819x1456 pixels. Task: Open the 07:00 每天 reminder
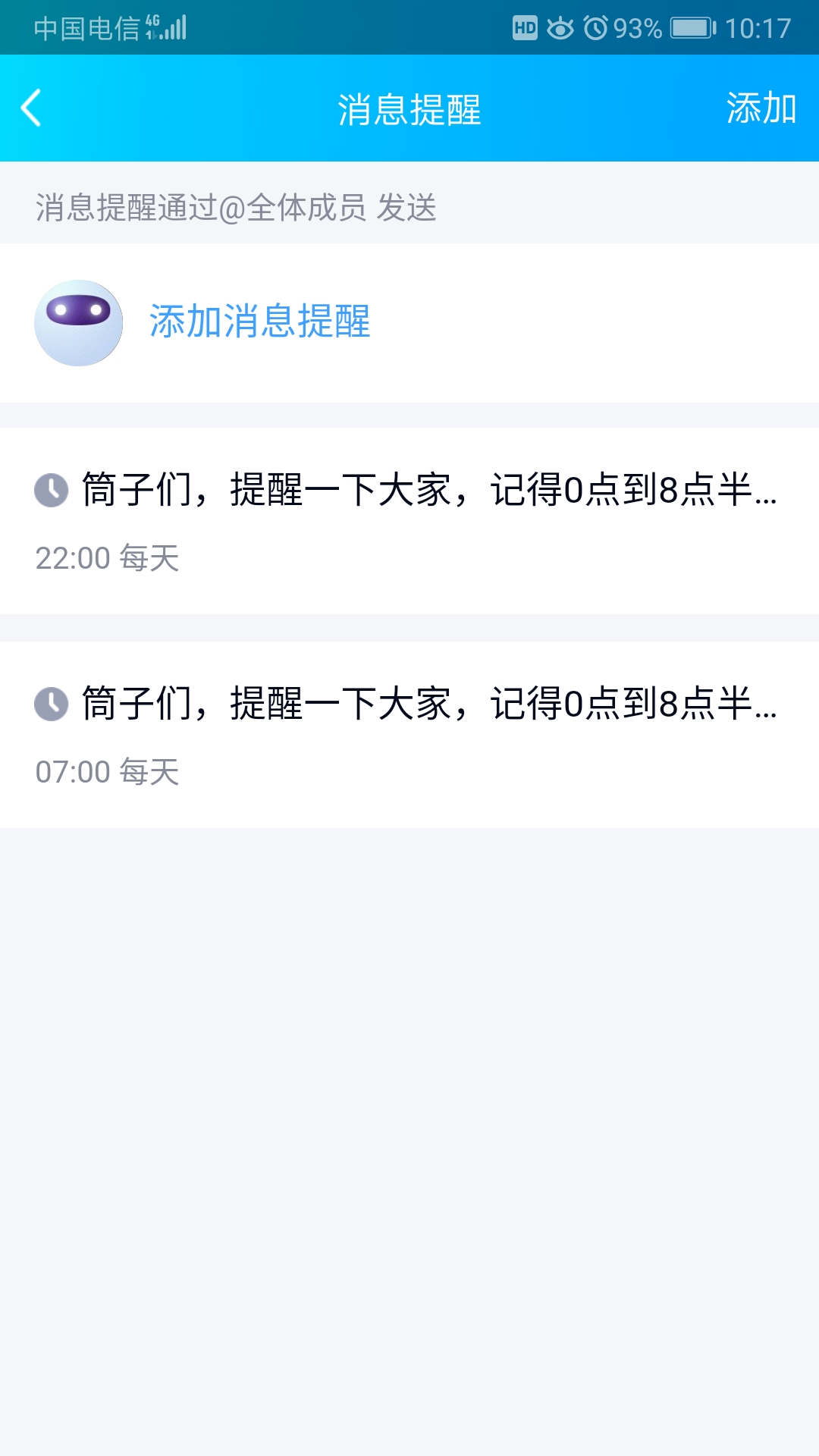coord(409,735)
